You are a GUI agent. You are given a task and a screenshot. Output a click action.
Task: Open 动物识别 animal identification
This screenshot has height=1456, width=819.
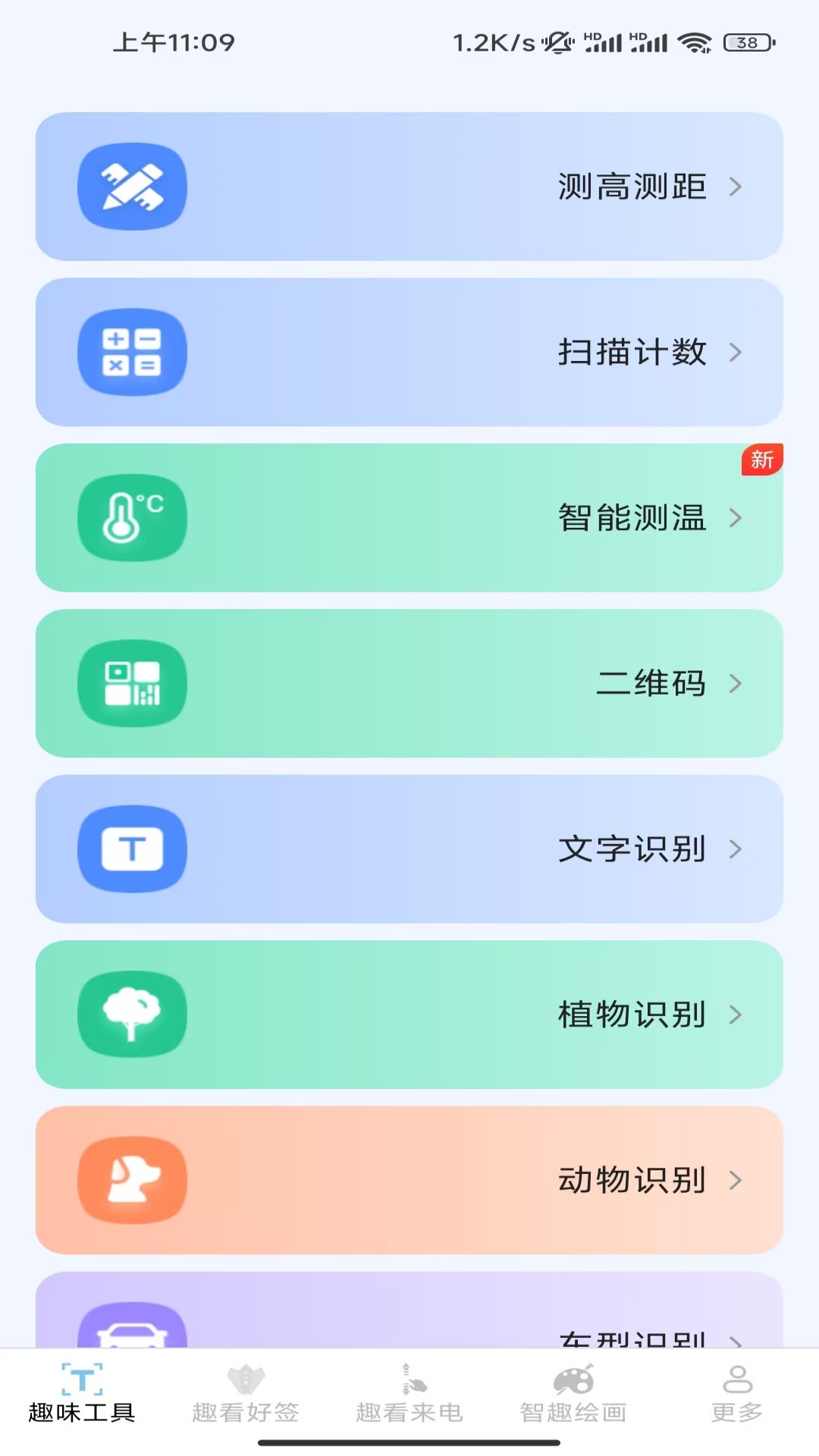pyautogui.click(x=409, y=1180)
